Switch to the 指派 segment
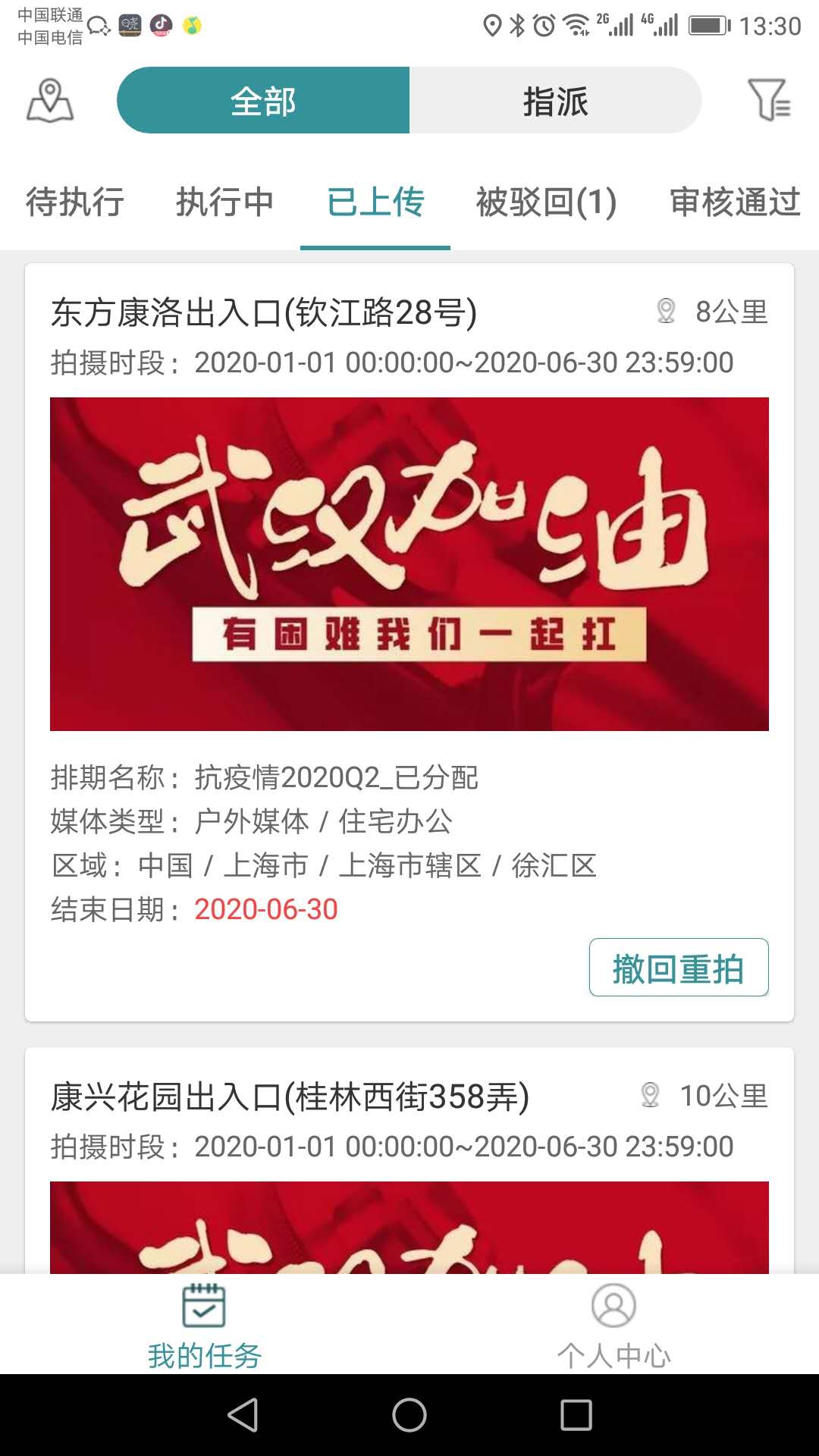Screen dimensions: 819x1456 click(555, 101)
